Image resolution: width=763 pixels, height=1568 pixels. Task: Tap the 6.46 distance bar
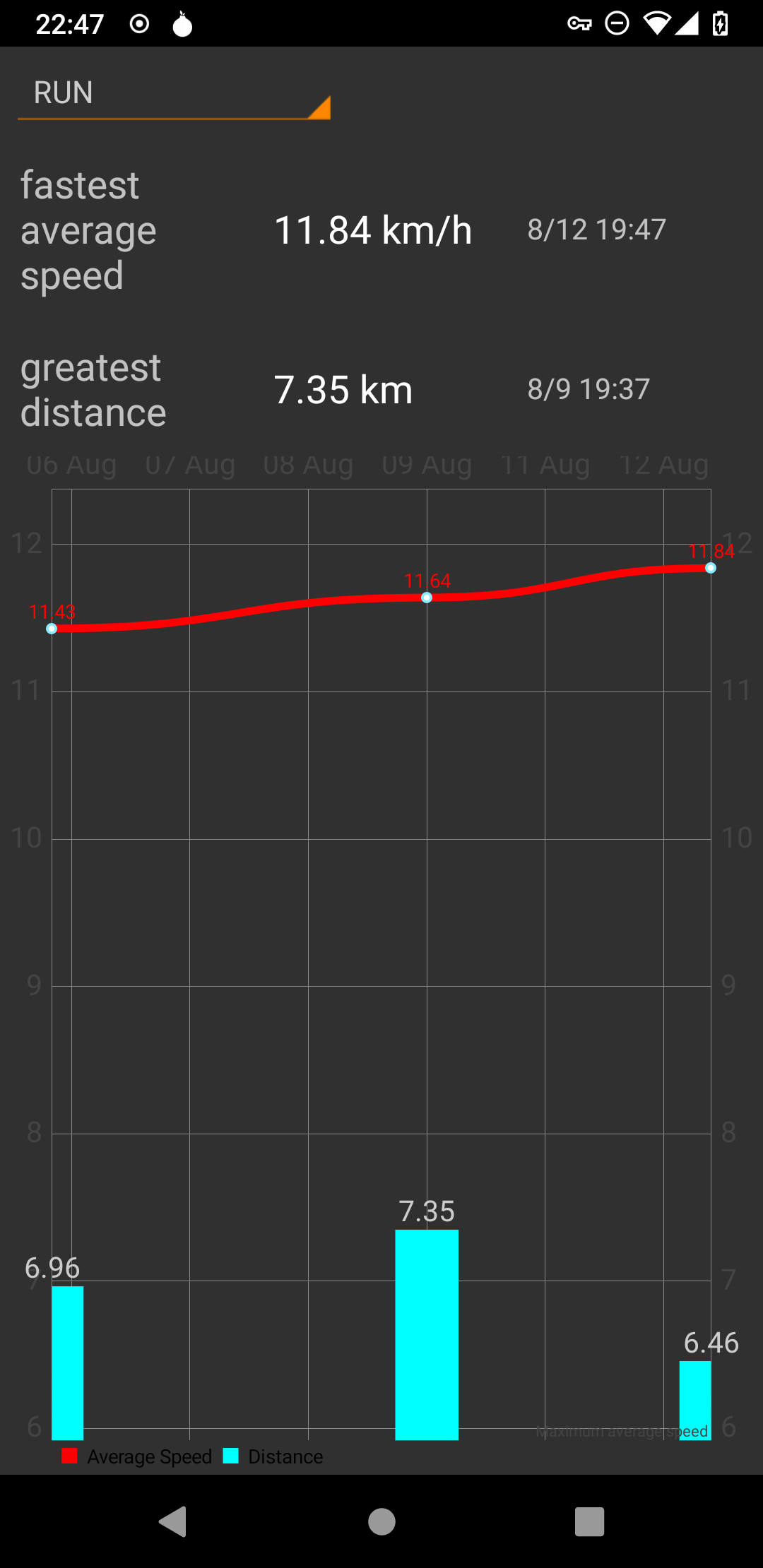coord(695,1400)
